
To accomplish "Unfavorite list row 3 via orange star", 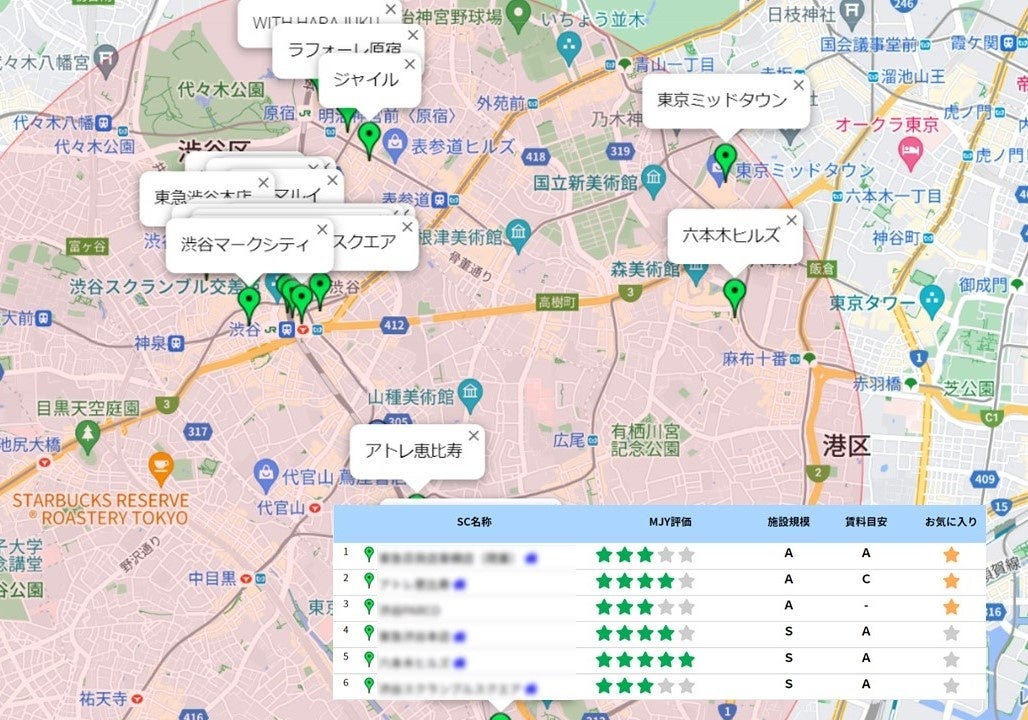I will click(x=951, y=606).
